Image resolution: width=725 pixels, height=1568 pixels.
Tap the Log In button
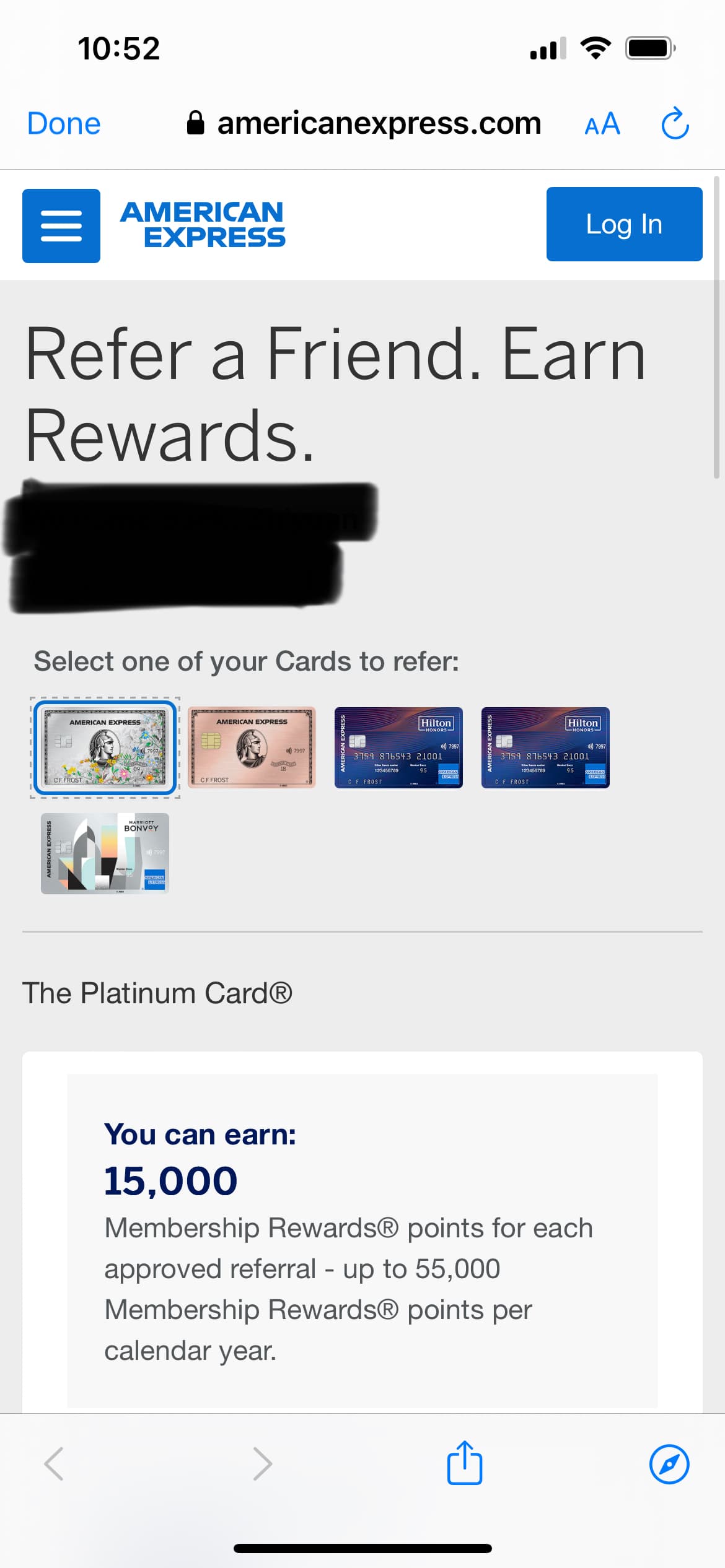pyautogui.click(x=624, y=224)
